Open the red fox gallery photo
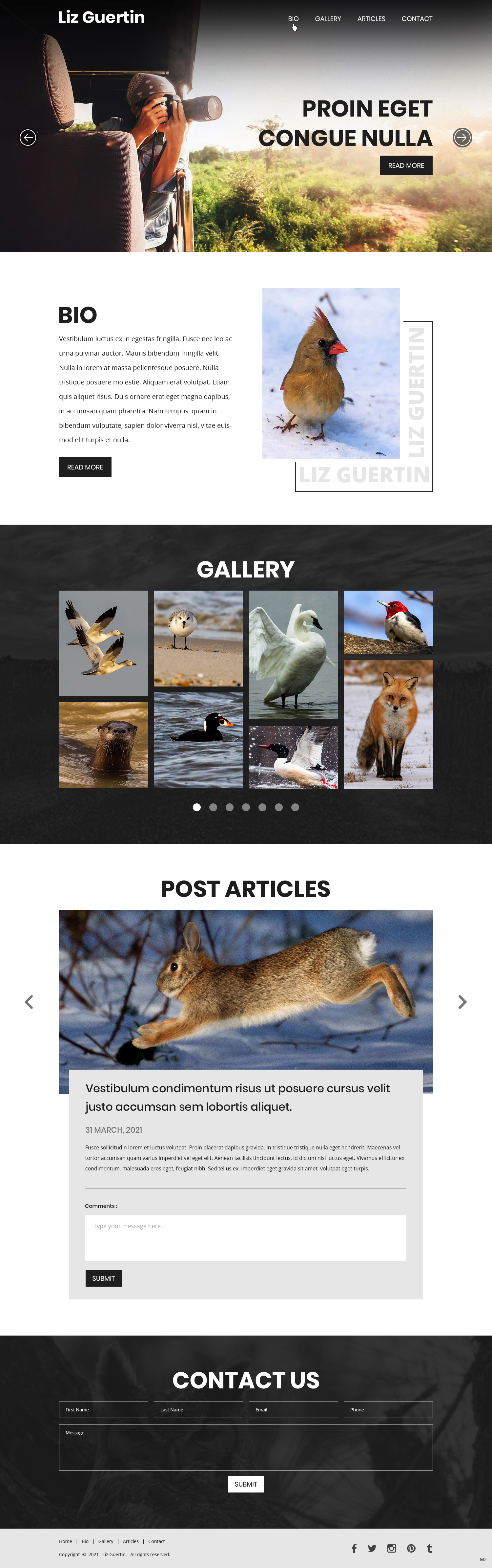 pyautogui.click(x=388, y=724)
